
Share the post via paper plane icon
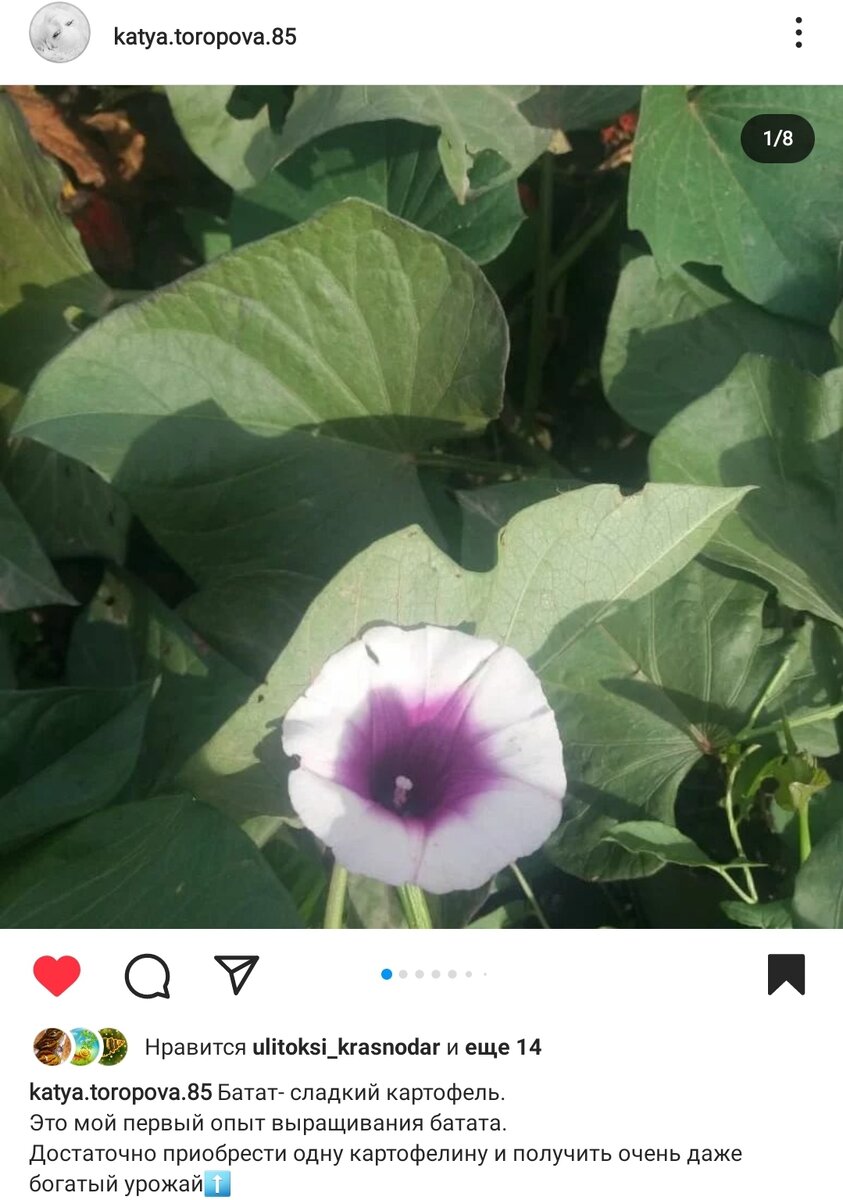[x=237, y=974]
